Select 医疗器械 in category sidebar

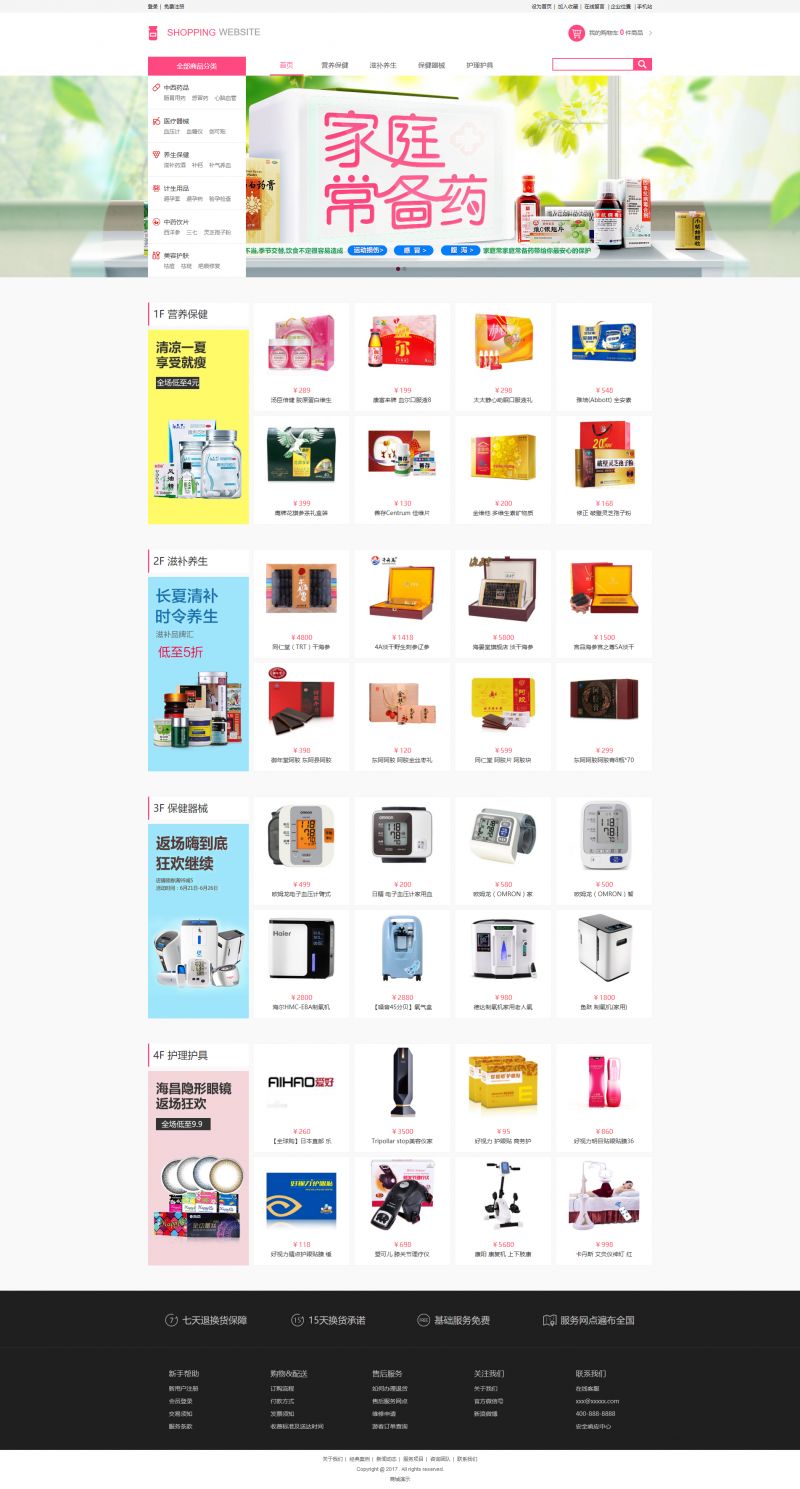click(x=177, y=121)
